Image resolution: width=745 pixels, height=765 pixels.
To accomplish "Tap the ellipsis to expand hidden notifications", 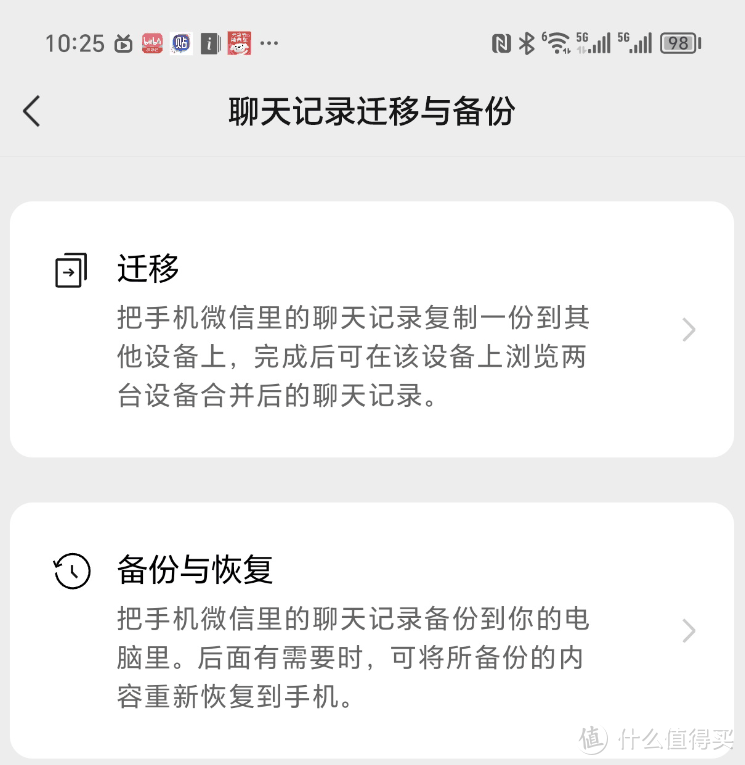I will point(268,44).
